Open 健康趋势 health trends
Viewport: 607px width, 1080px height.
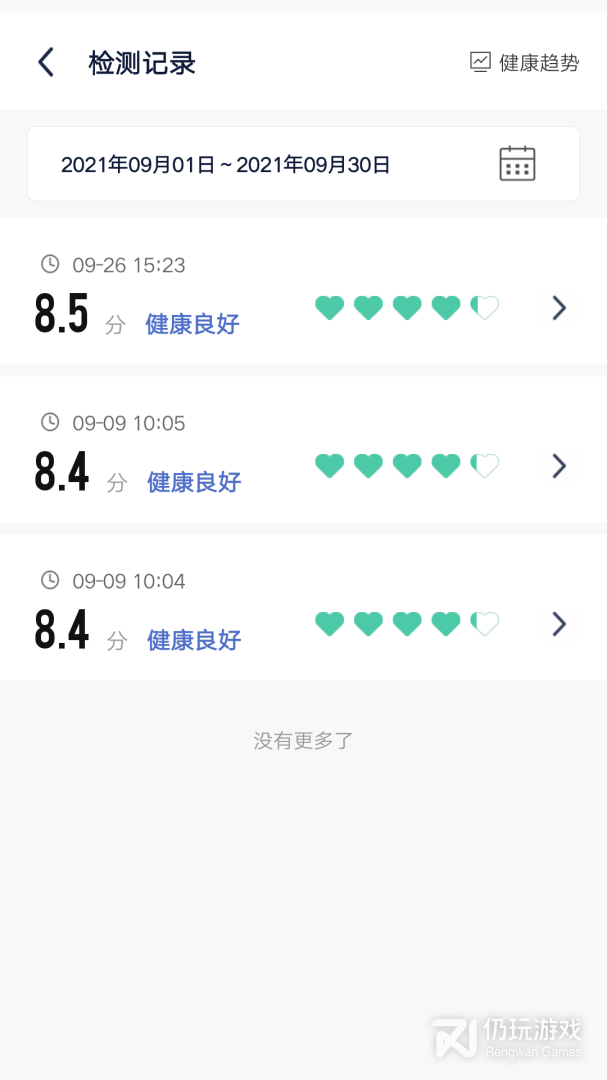pyautogui.click(x=524, y=62)
